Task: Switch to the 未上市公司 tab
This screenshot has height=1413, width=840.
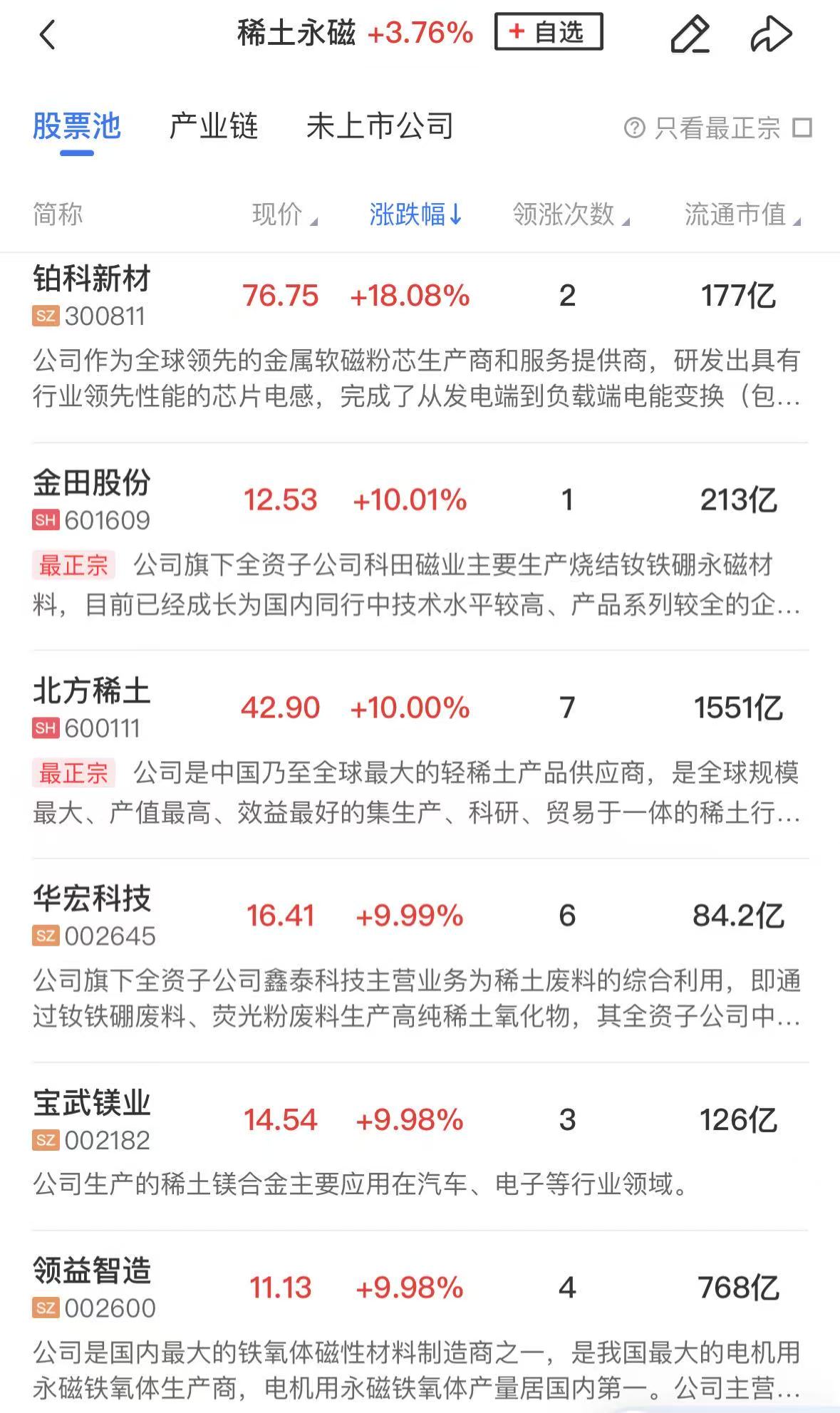Action: [x=380, y=127]
